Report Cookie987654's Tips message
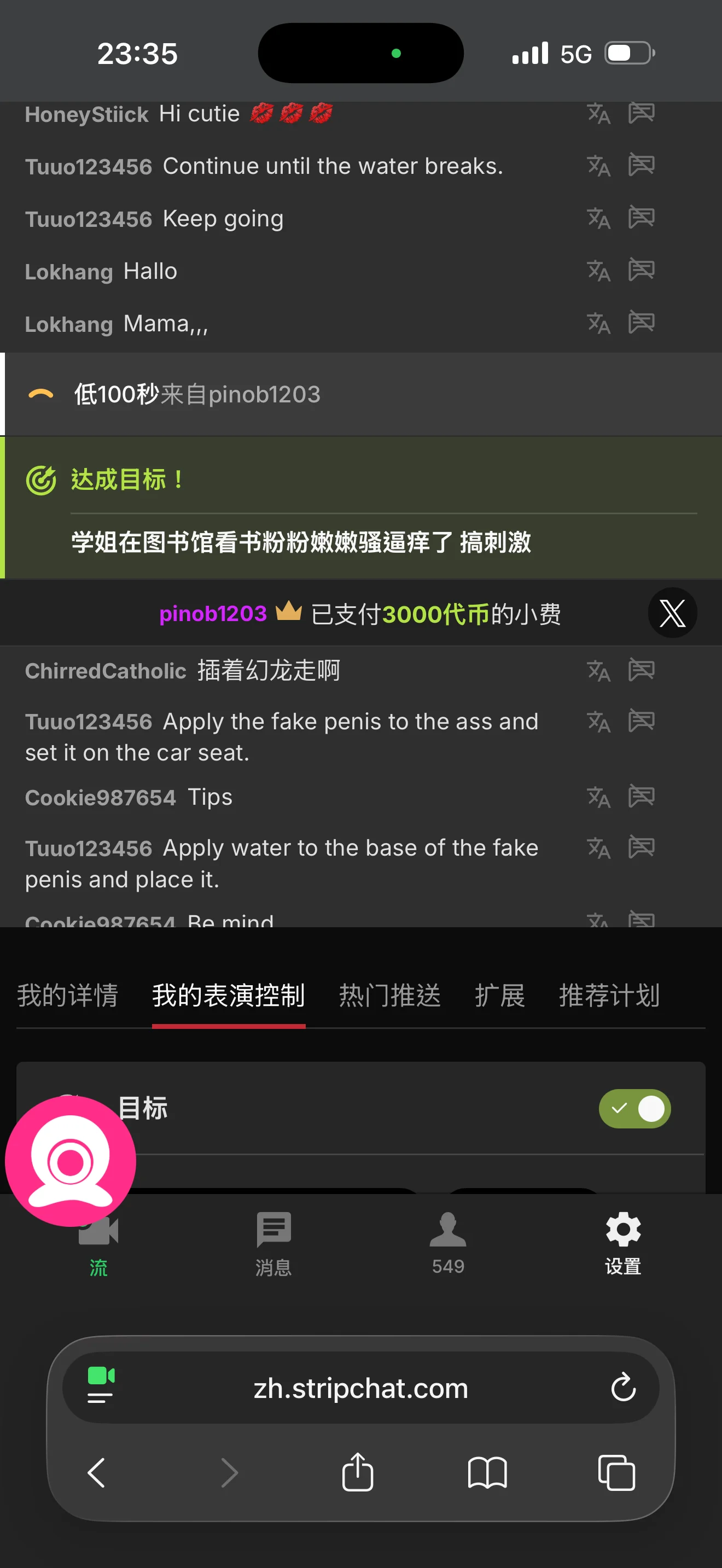 (641, 797)
